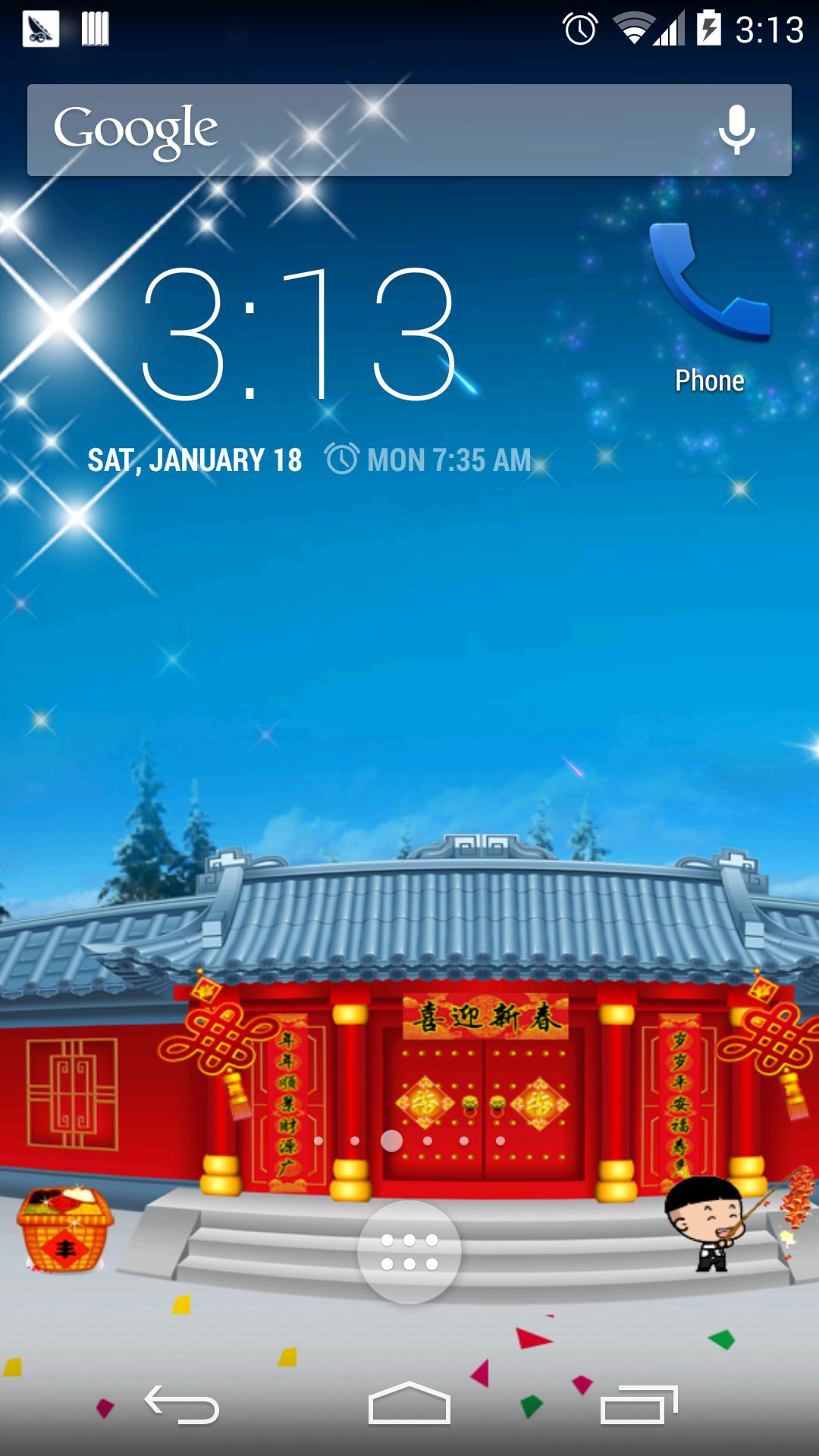Image resolution: width=819 pixels, height=1456 pixels.
Task: Start voice search with the microphone
Action: (736, 130)
